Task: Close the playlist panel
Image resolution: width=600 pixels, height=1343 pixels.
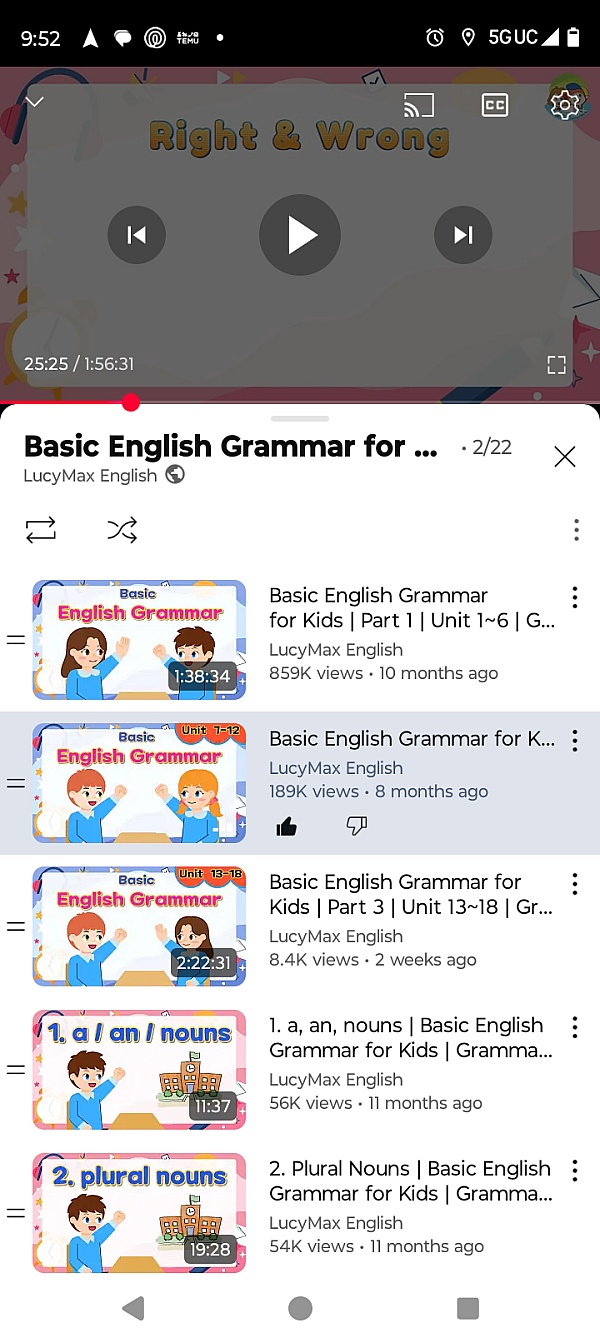Action: [x=565, y=457]
